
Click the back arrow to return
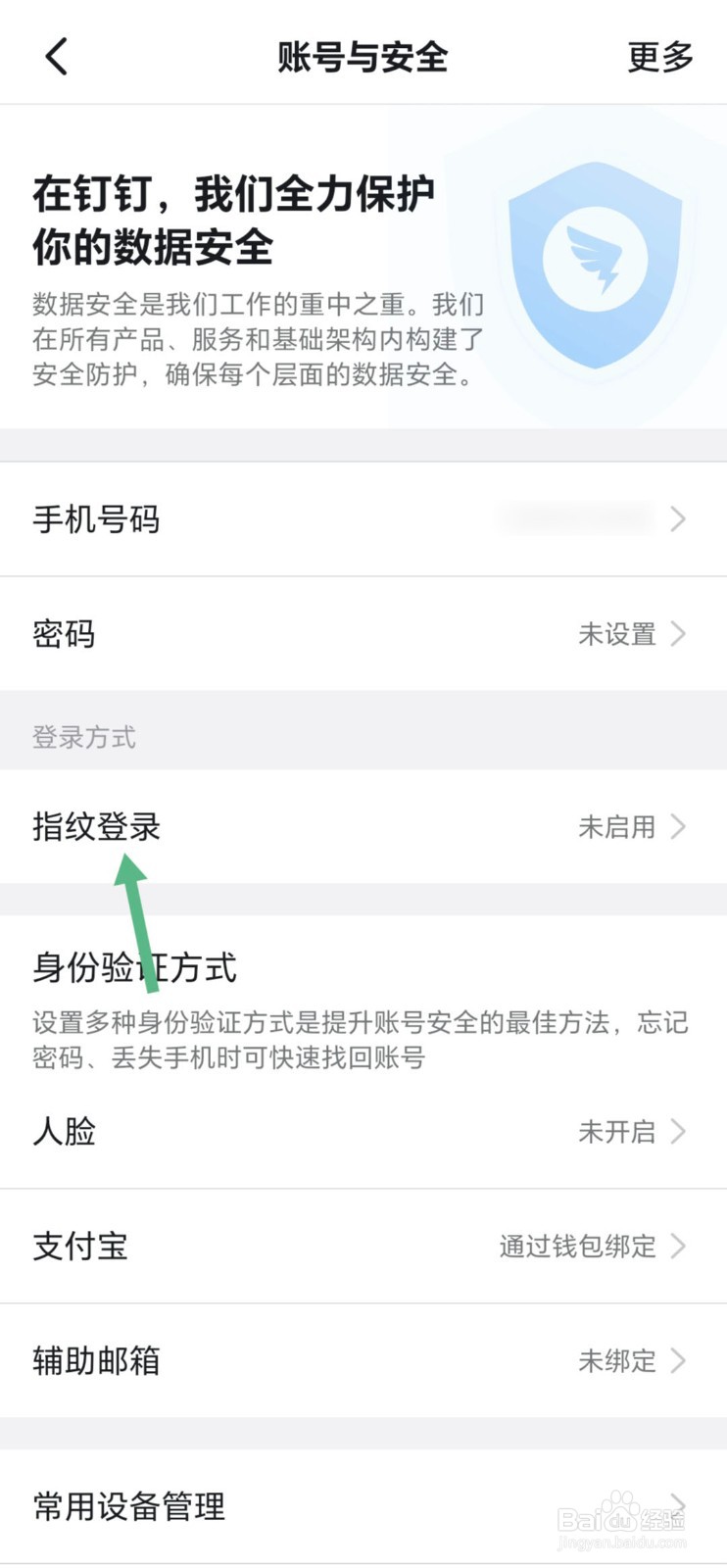[56, 56]
